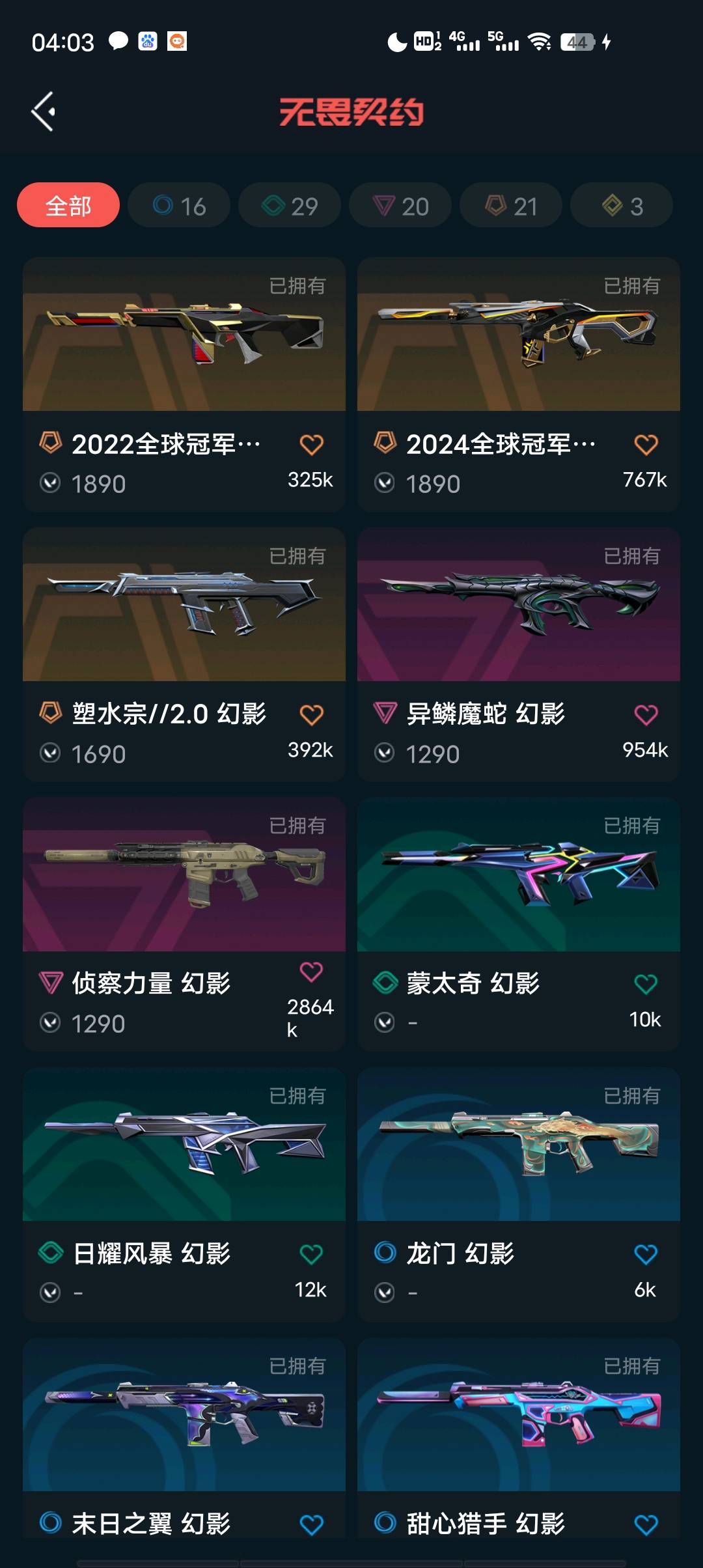The height and width of the screenshot is (1568, 703).
Task: Filter by the blue tier with 16 skins
Action: pos(179,205)
